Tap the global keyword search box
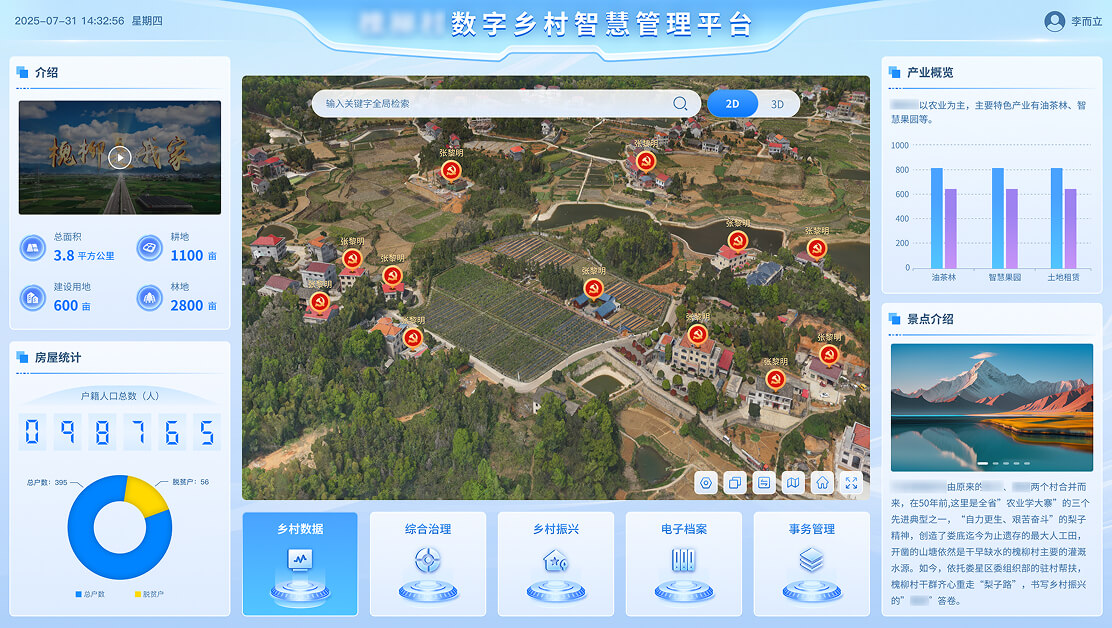The image size is (1112, 628). click(490, 103)
